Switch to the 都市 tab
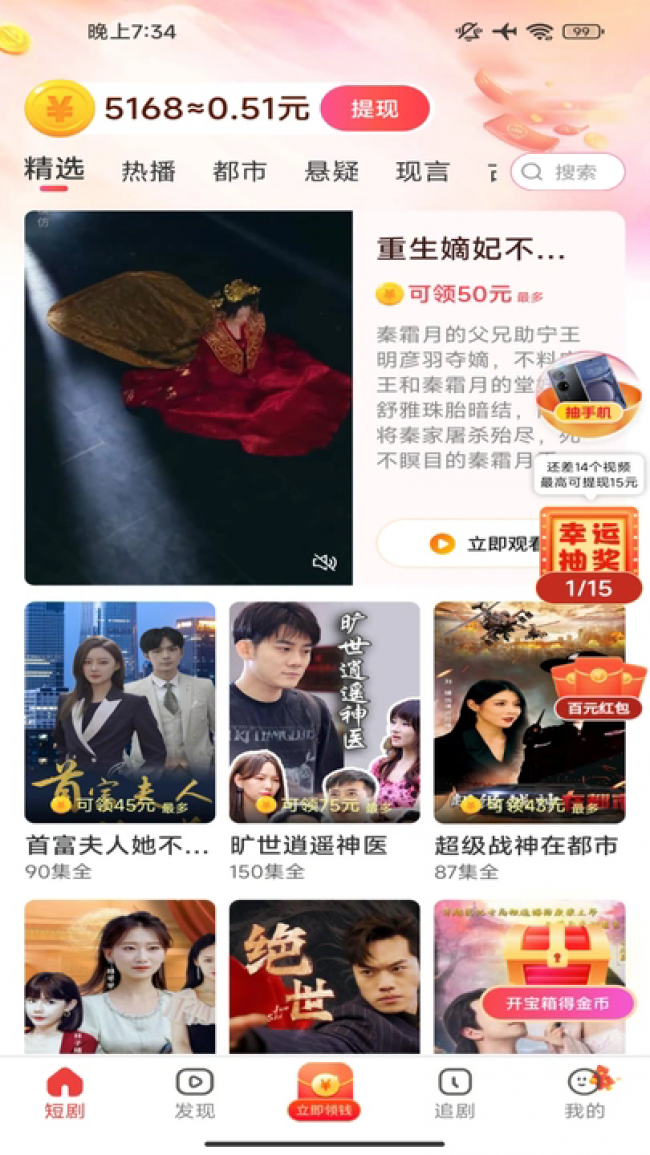This screenshot has width=650, height=1155. click(x=240, y=171)
